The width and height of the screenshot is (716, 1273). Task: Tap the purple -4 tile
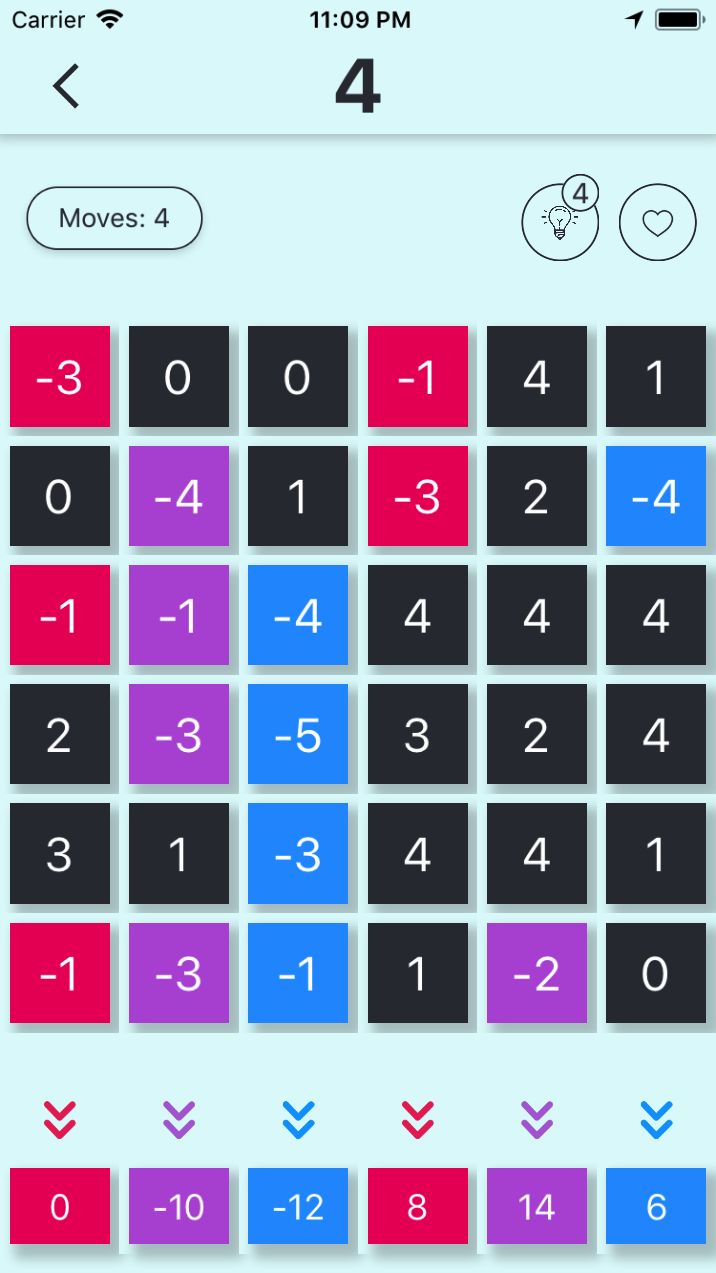tap(179, 496)
